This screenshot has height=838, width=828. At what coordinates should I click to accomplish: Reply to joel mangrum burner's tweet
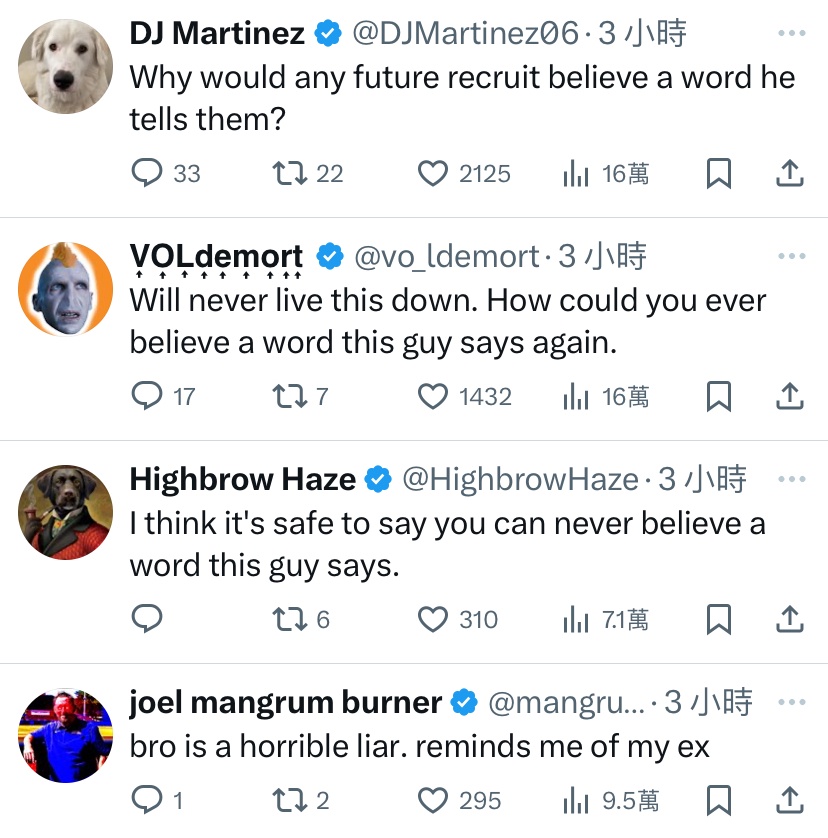147,800
